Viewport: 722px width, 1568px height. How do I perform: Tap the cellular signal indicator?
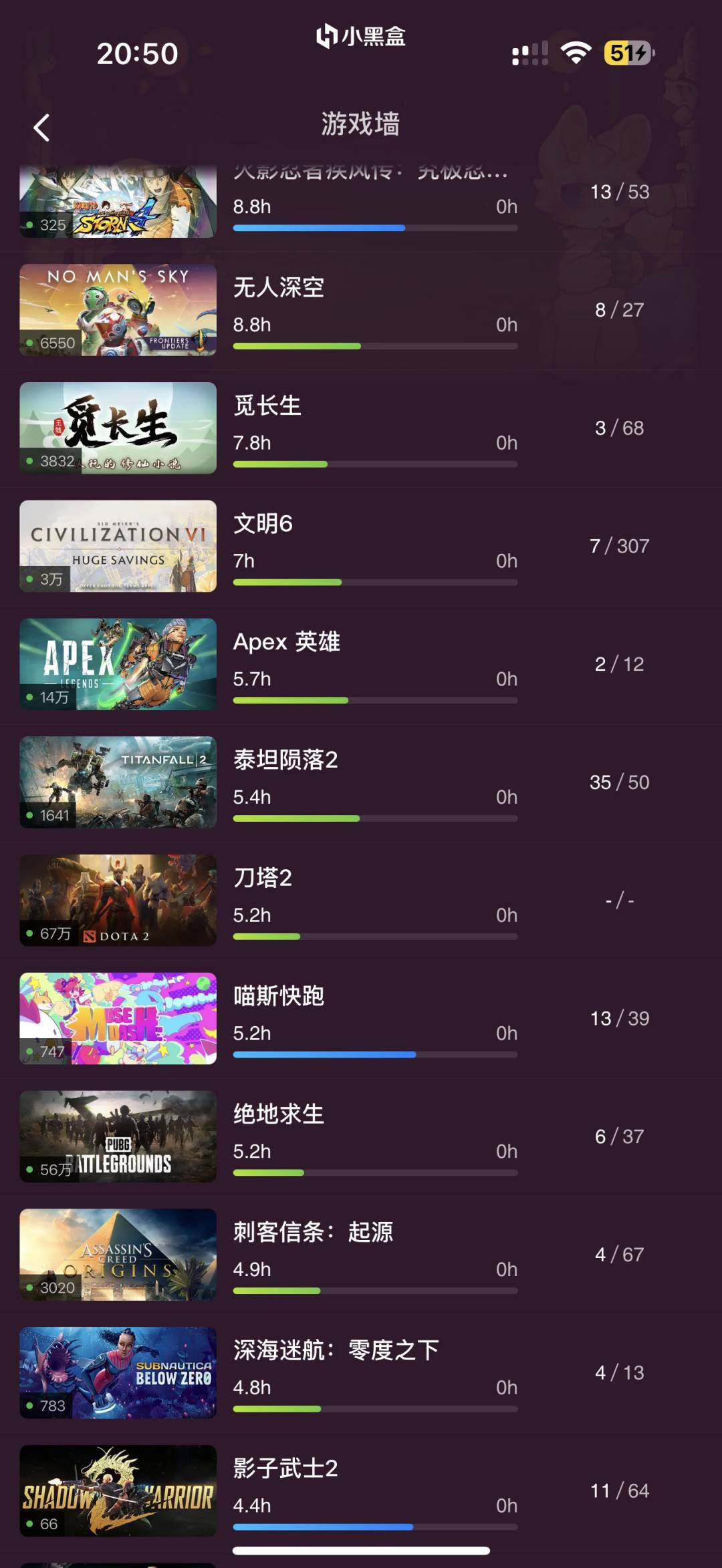[x=528, y=53]
